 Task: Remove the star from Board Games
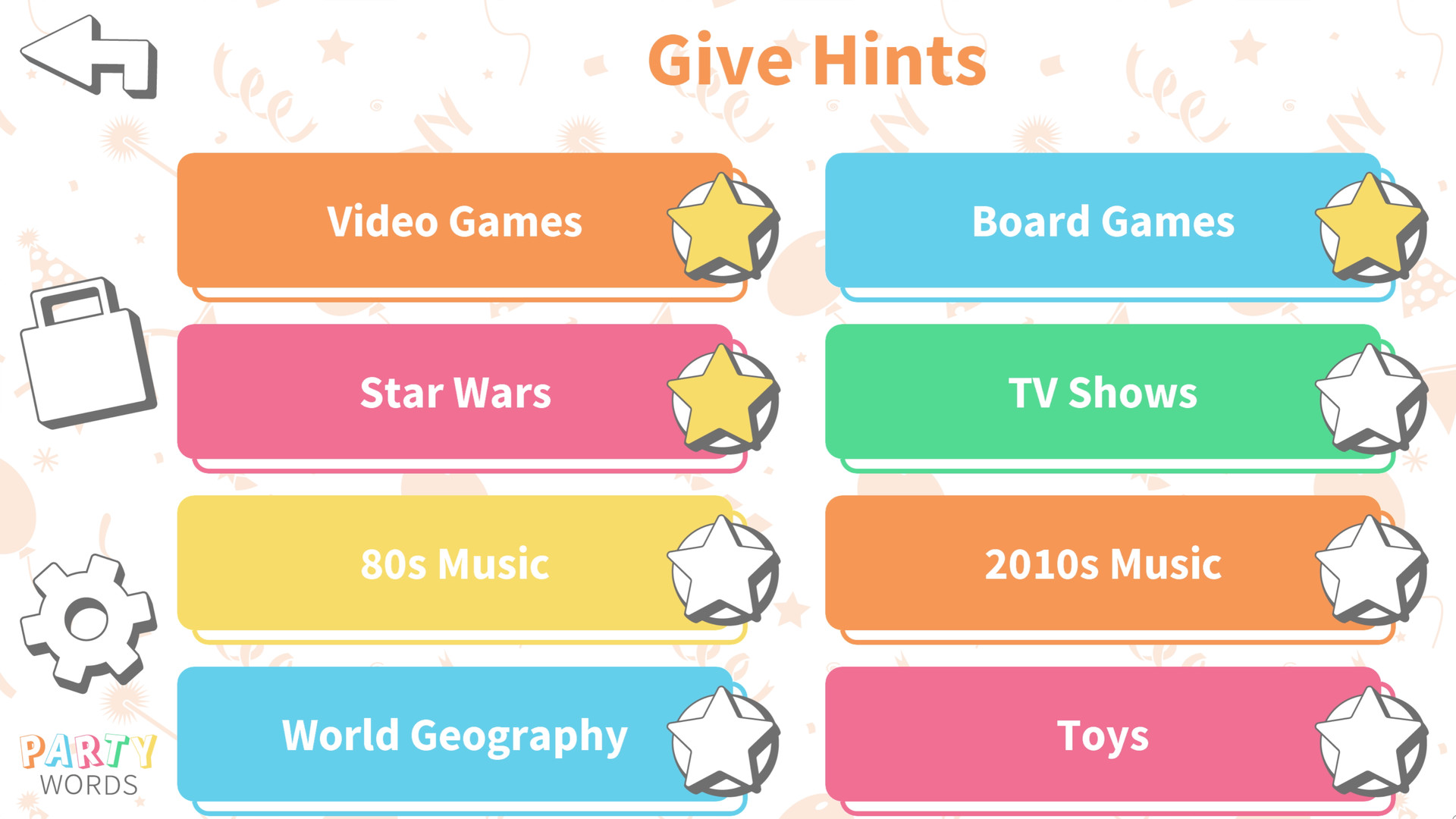click(x=1371, y=227)
